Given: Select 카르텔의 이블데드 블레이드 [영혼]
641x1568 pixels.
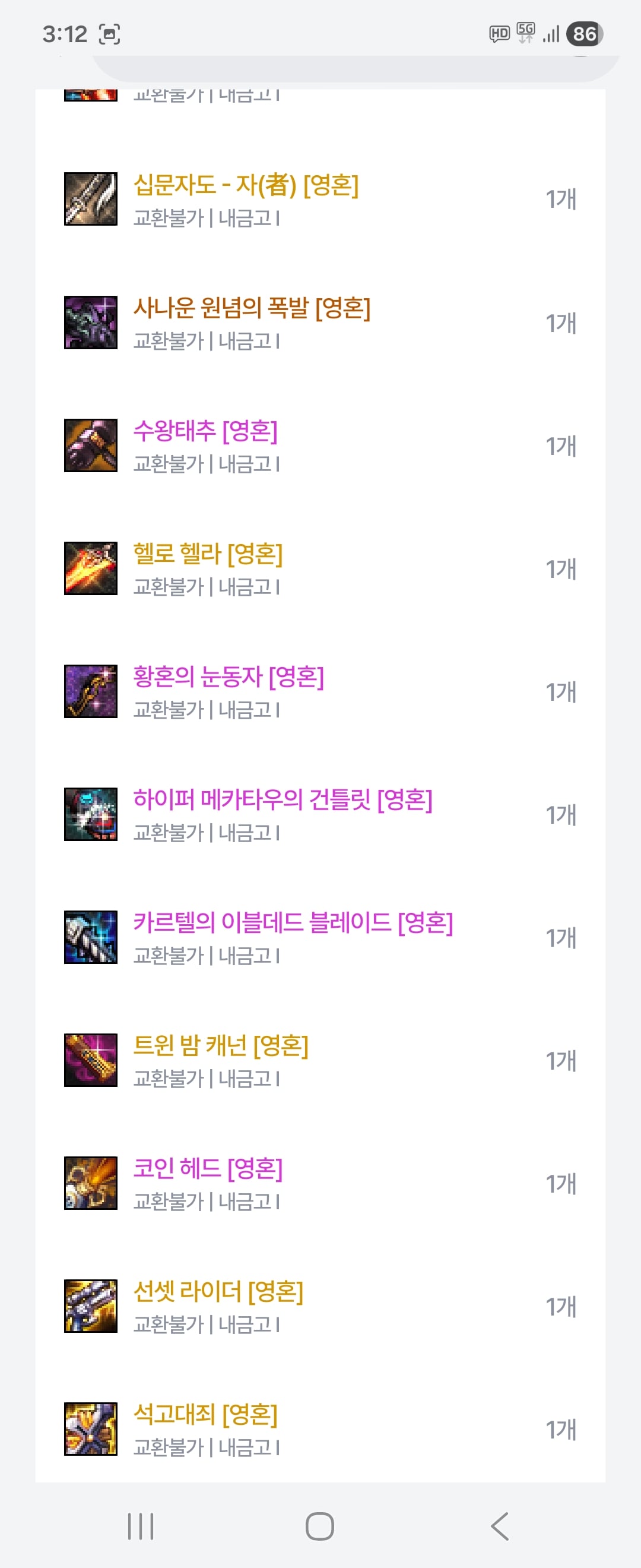Looking at the screenshot, I should (x=293, y=923).
